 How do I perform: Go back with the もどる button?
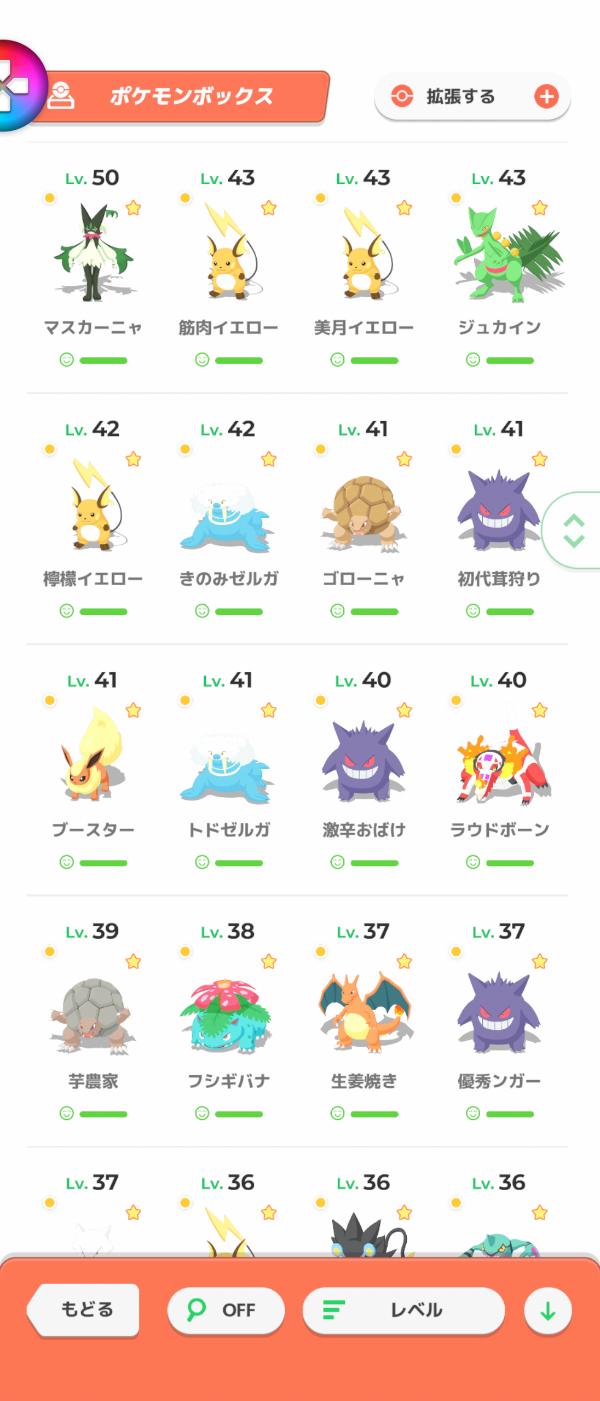(x=86, y=1310)
